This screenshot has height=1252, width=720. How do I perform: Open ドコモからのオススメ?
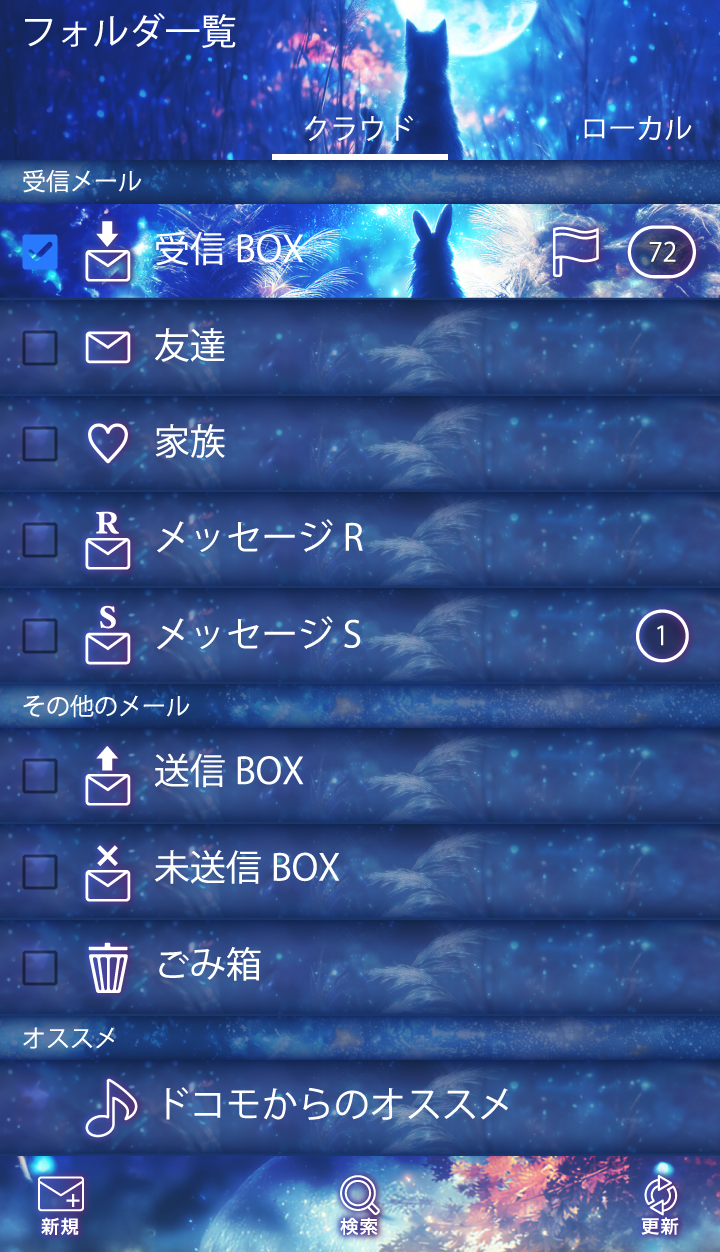334,1105
